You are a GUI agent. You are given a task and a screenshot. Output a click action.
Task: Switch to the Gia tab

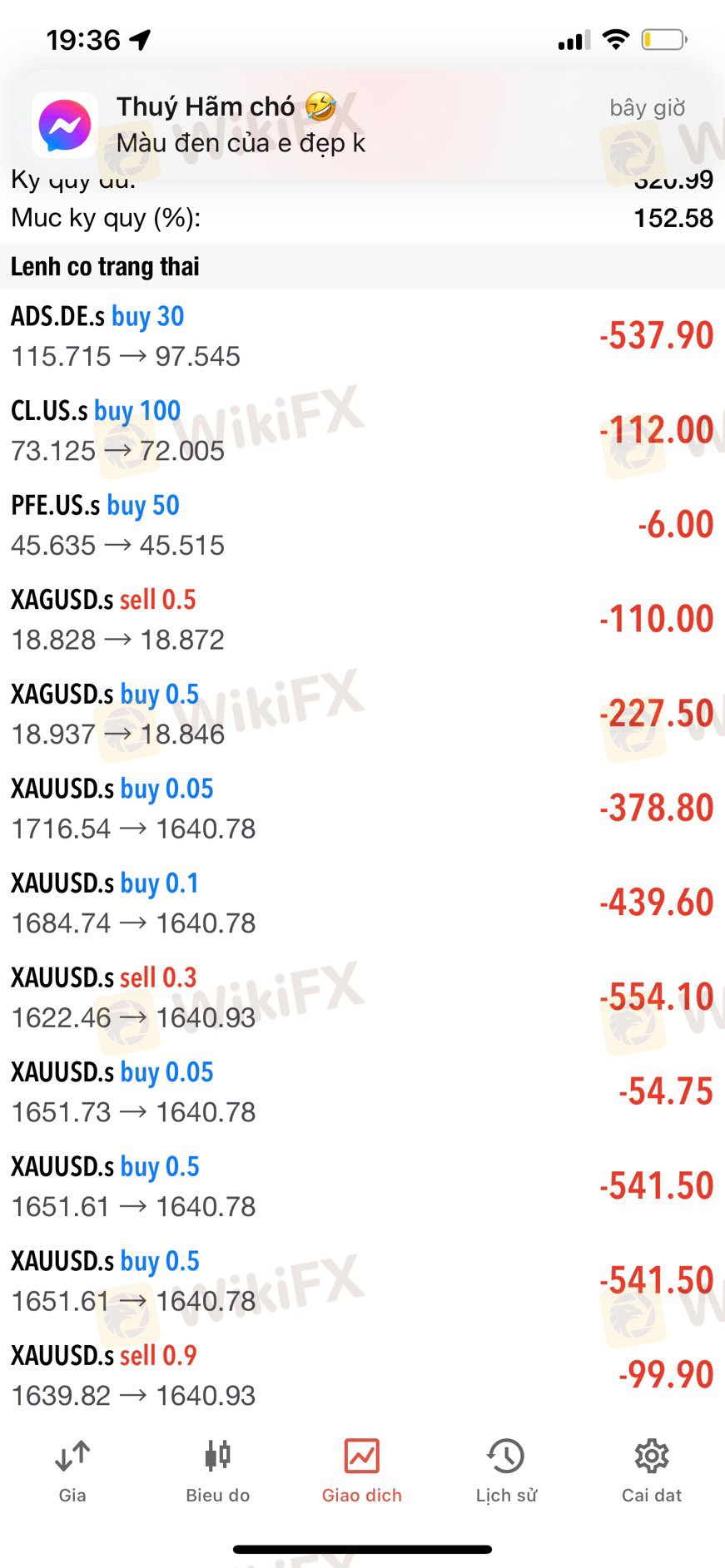[x=72, y=1471]
